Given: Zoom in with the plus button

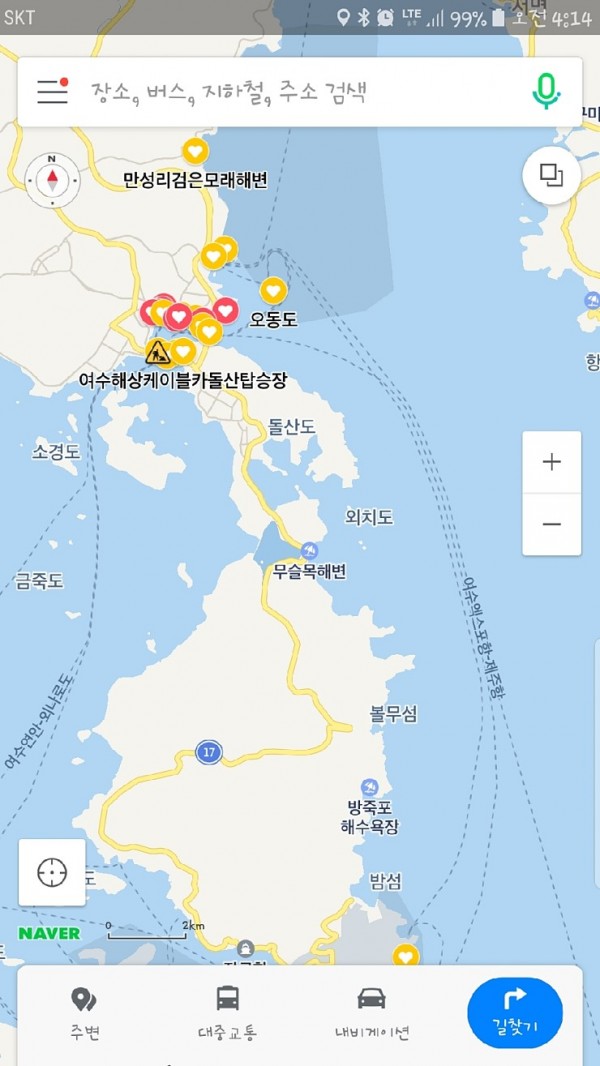Looking at the screenshot, I should (x=551, y=462).
